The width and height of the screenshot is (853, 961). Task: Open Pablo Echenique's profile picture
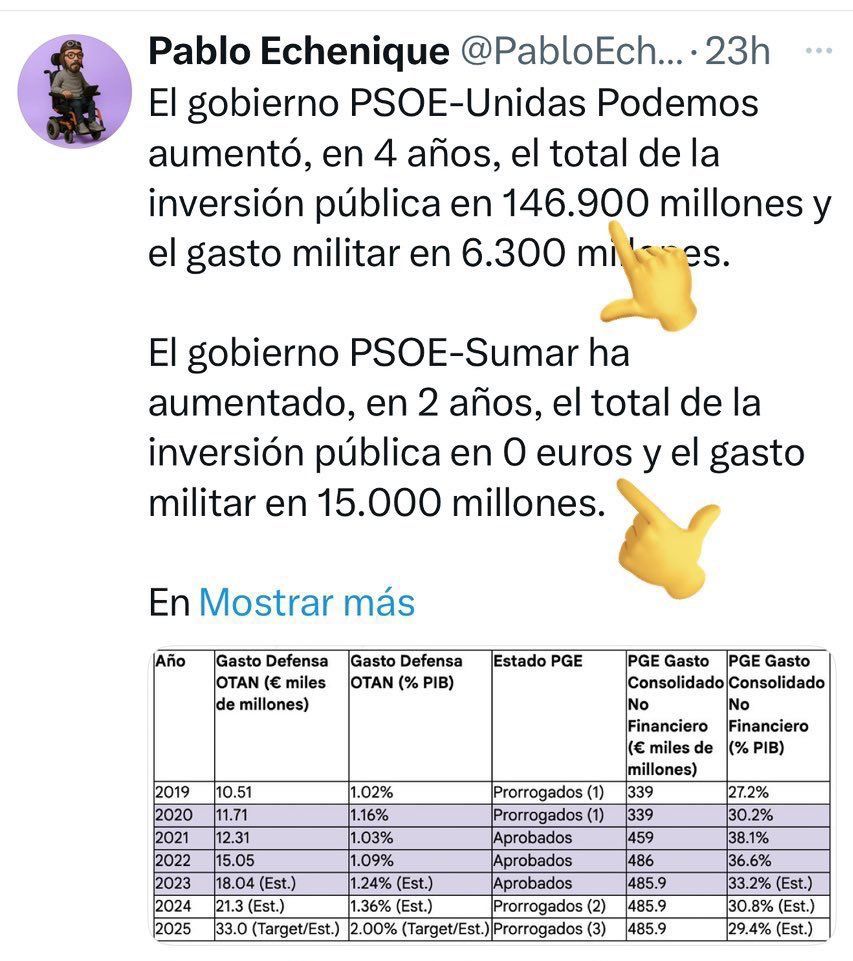(x=74, y=91)
